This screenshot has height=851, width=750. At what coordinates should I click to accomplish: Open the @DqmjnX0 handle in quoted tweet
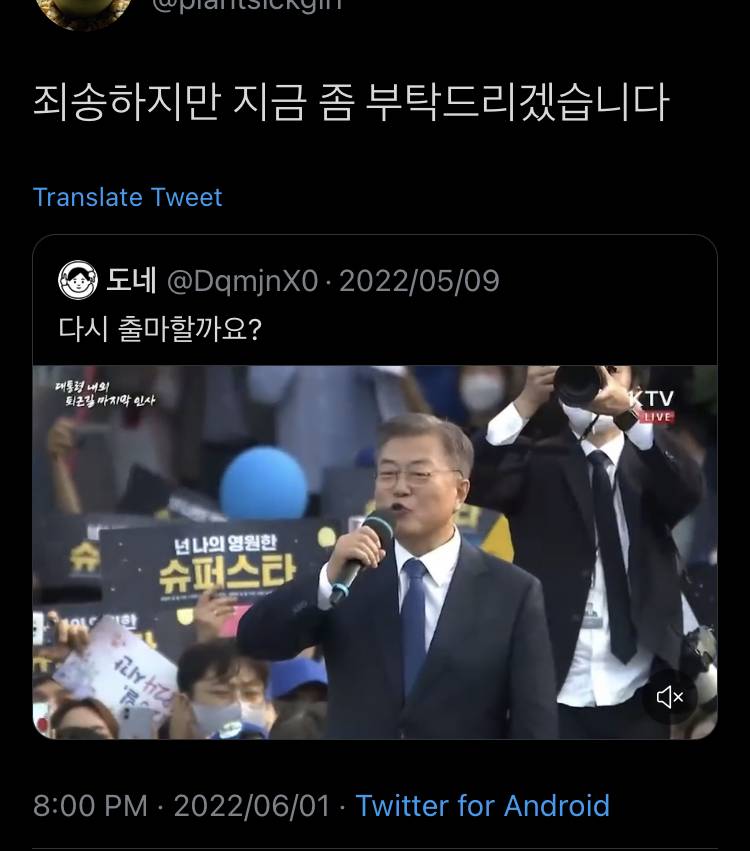pyautogui.click(x=246, y=281)
